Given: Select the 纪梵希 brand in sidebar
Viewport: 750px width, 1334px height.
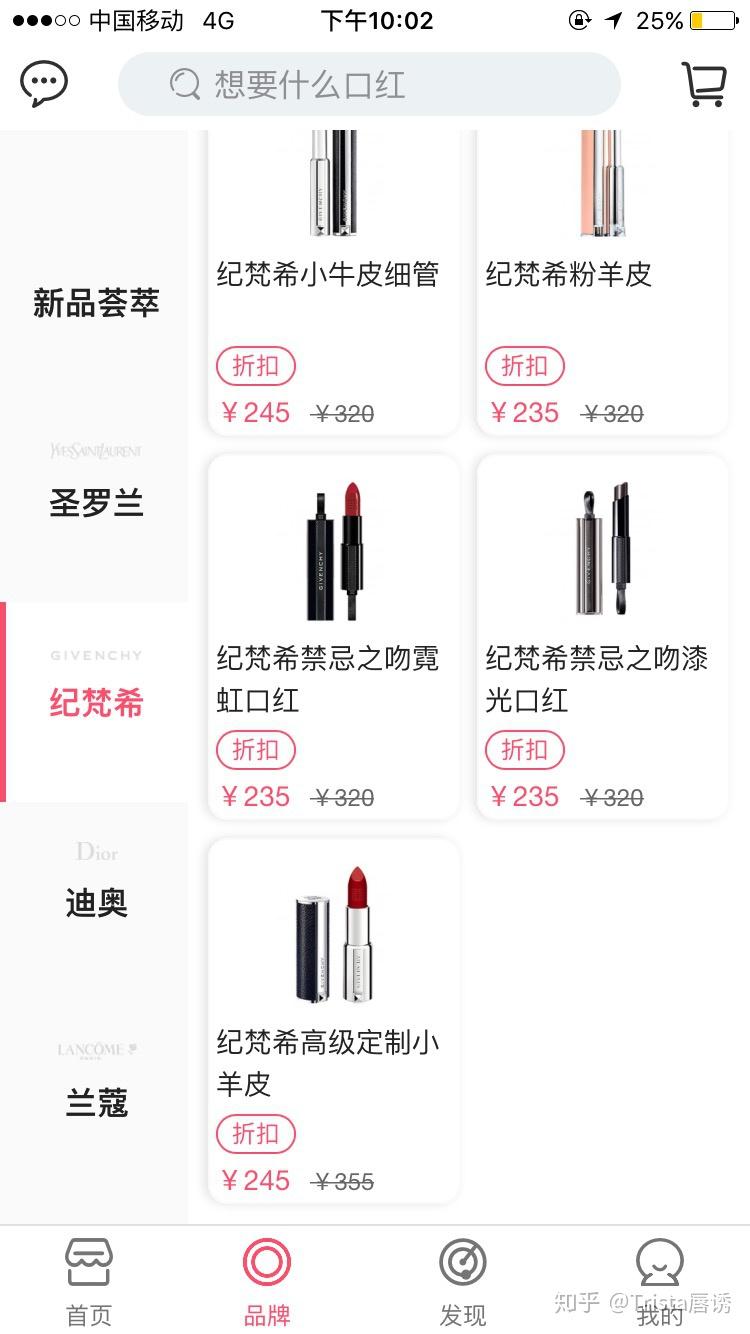Looking at the screenshot, I should click(95, 702).
